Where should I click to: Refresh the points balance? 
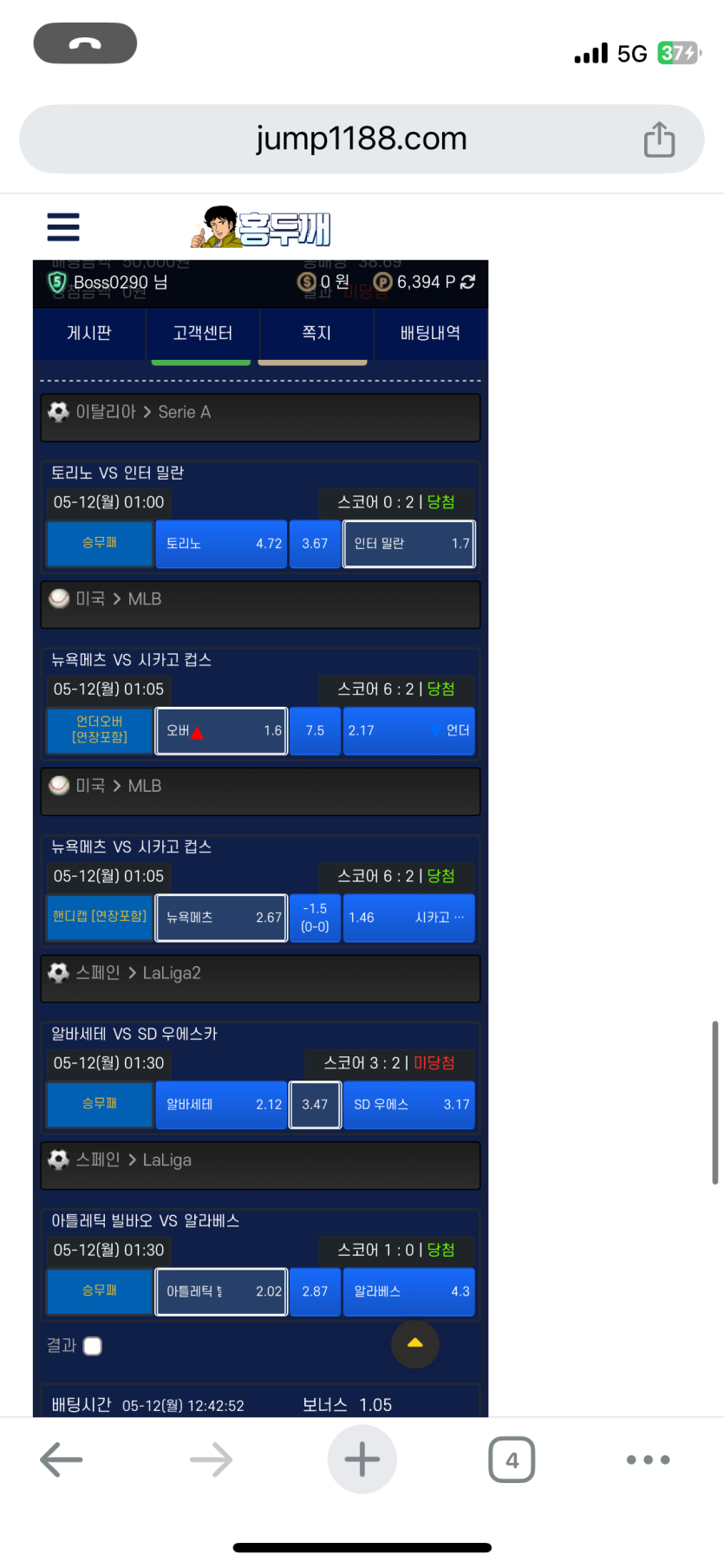pos(468,282)
